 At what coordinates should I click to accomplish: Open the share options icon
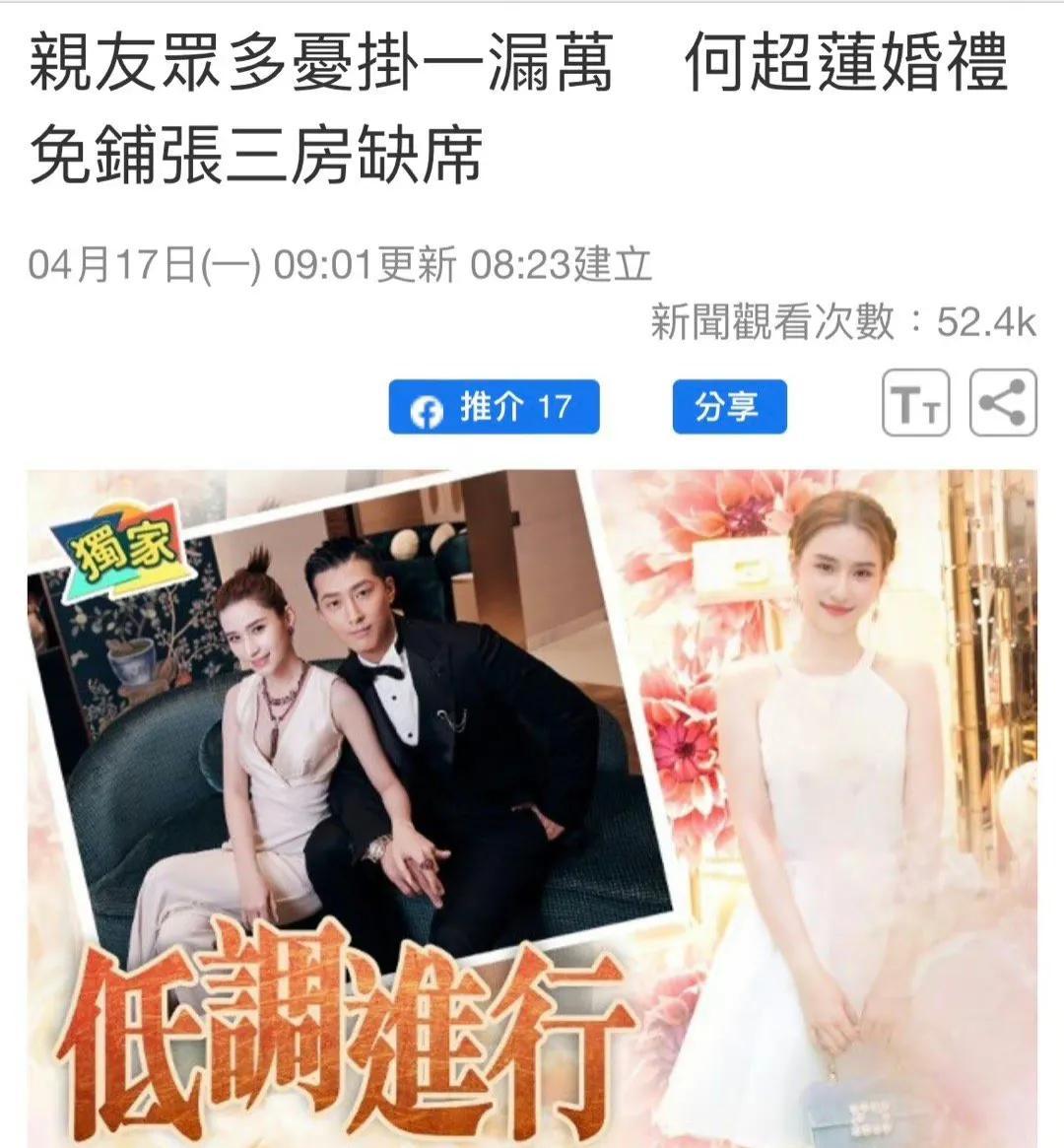pyautogui.click(x=1003, y=403)
